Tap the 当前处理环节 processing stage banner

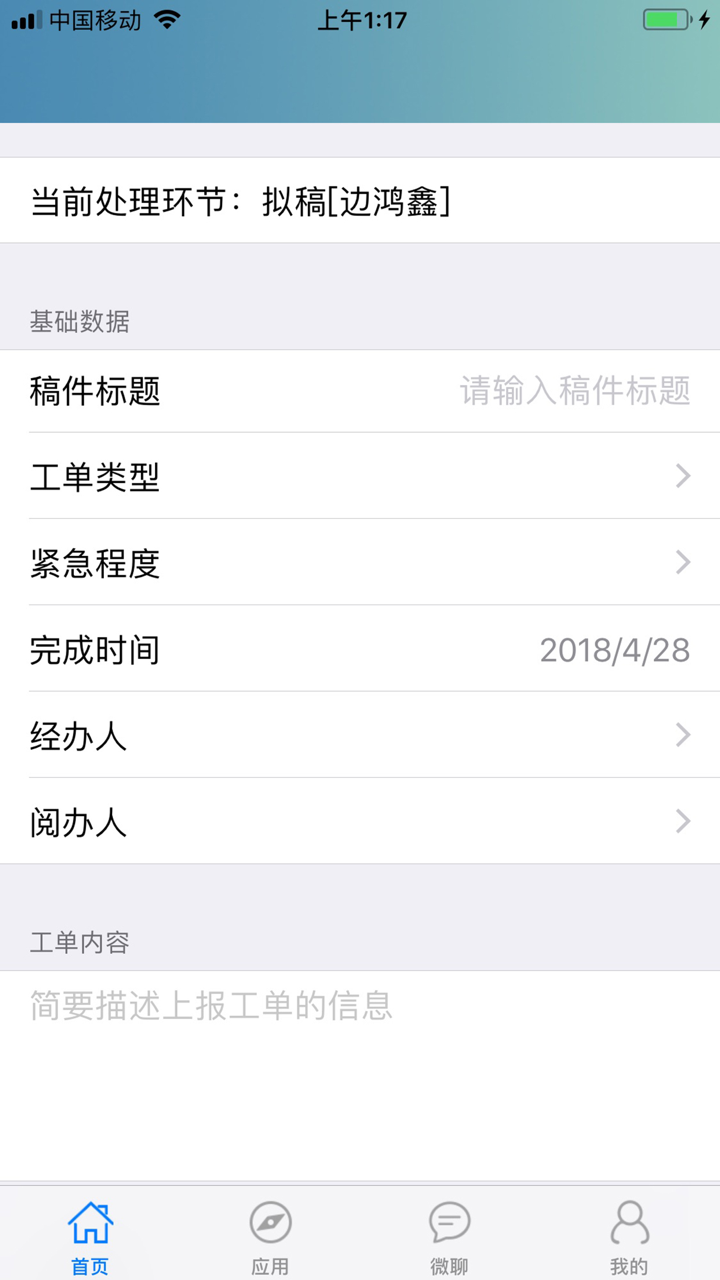[360, 201]
